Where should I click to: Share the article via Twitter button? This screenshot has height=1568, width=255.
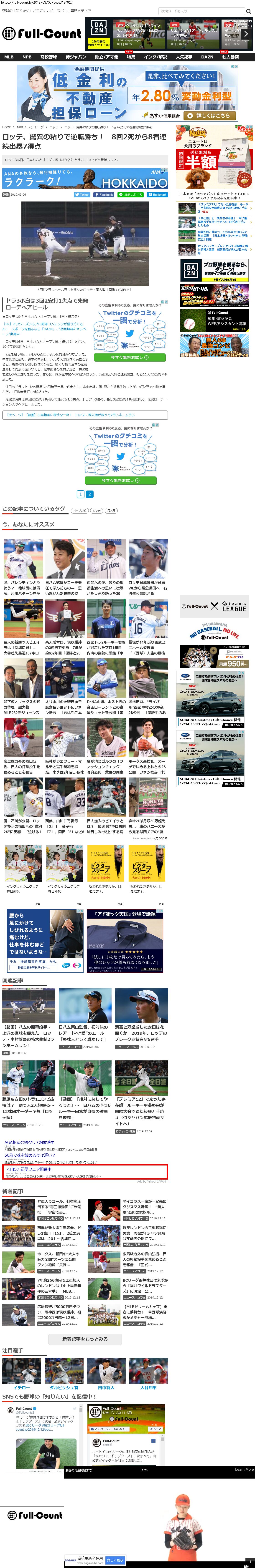coord(82,195)
